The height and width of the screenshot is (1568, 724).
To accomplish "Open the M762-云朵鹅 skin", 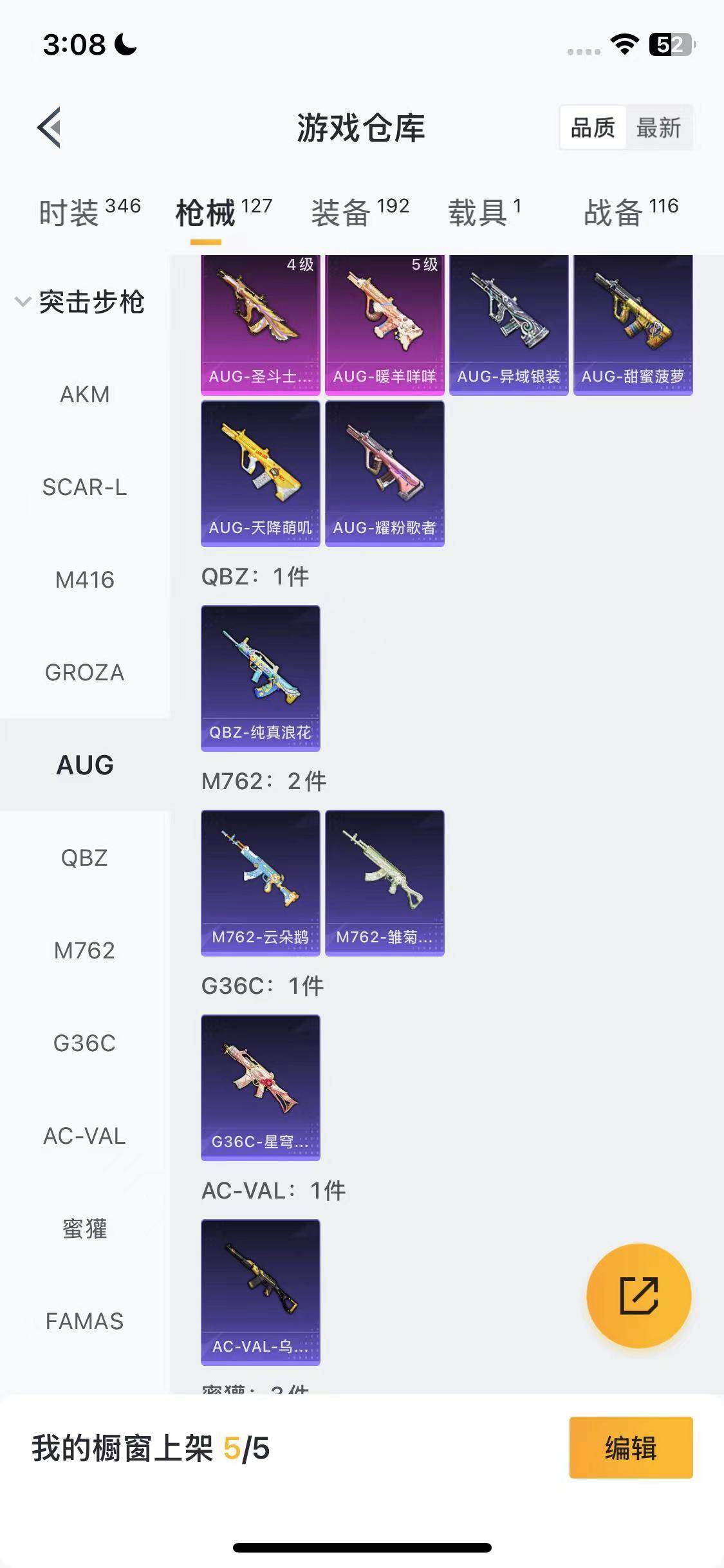I will coord(261,882).
